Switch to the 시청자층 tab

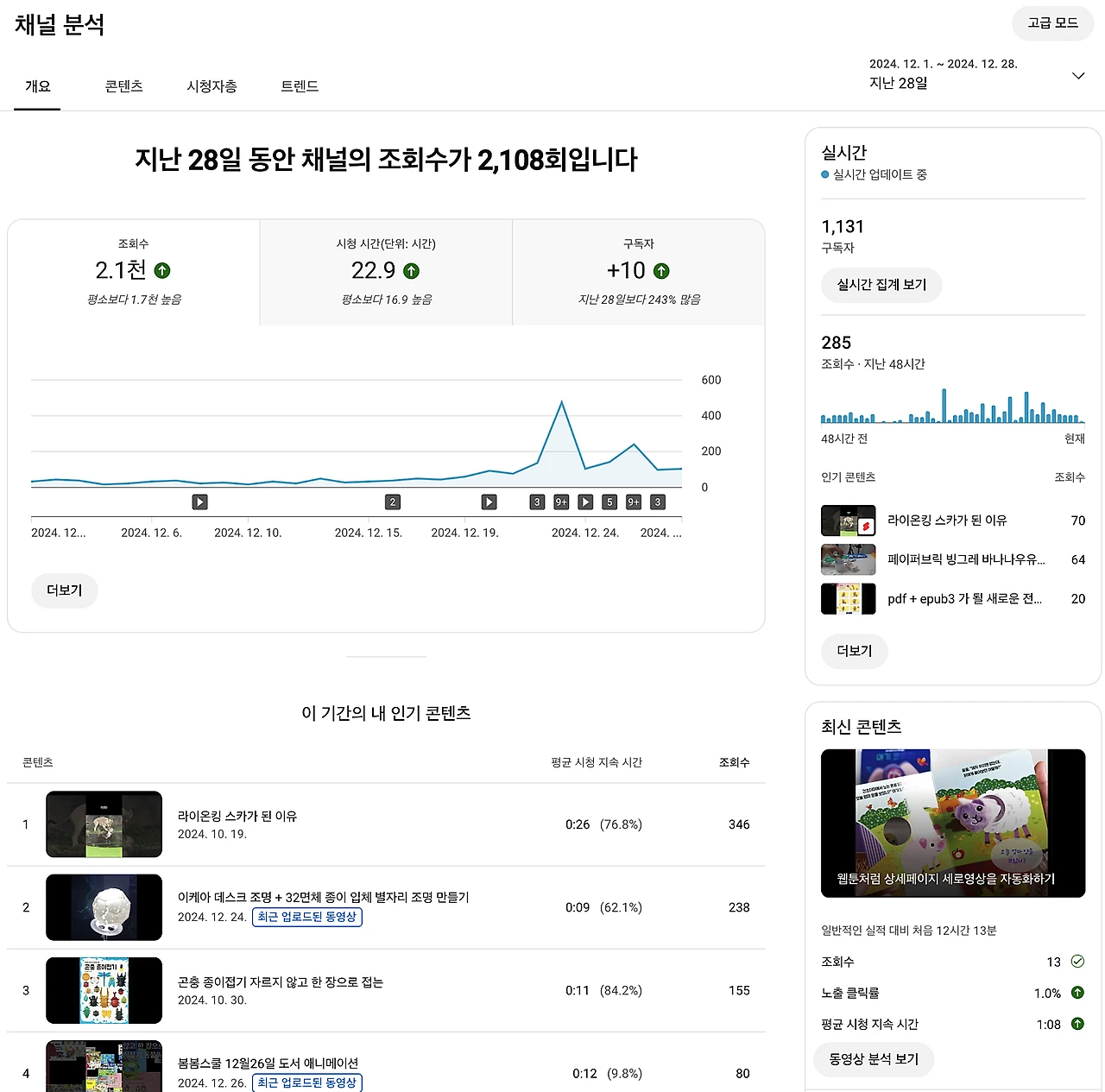click(x=212, y=86)
